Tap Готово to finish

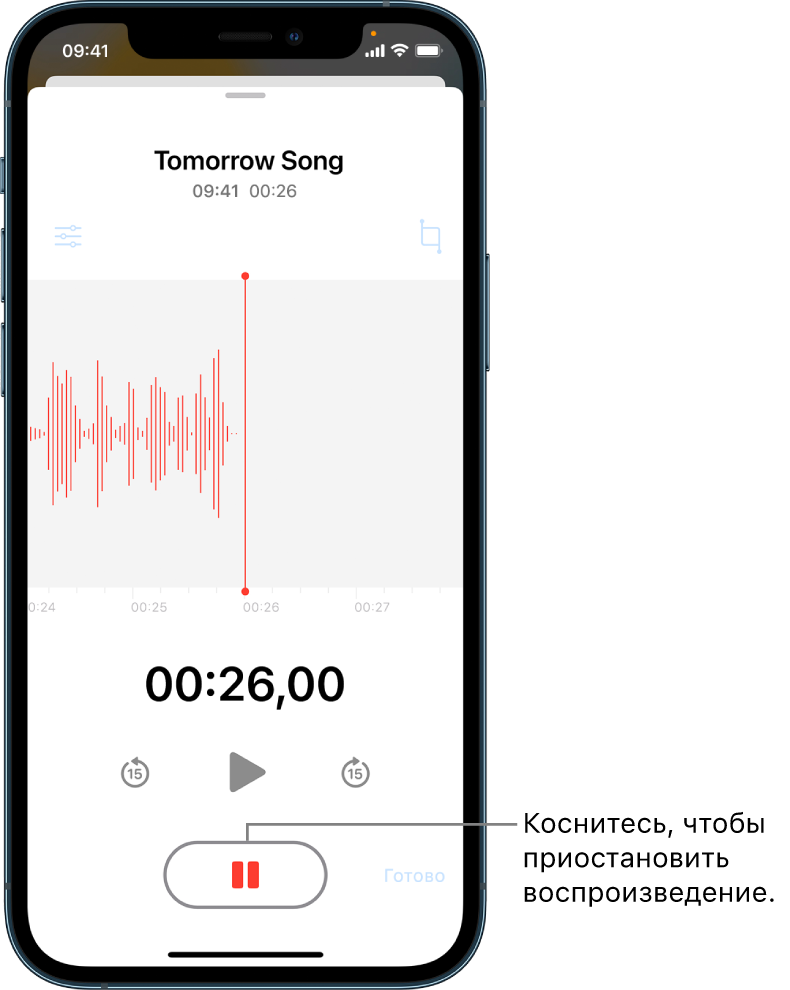[x=414, y=876]
